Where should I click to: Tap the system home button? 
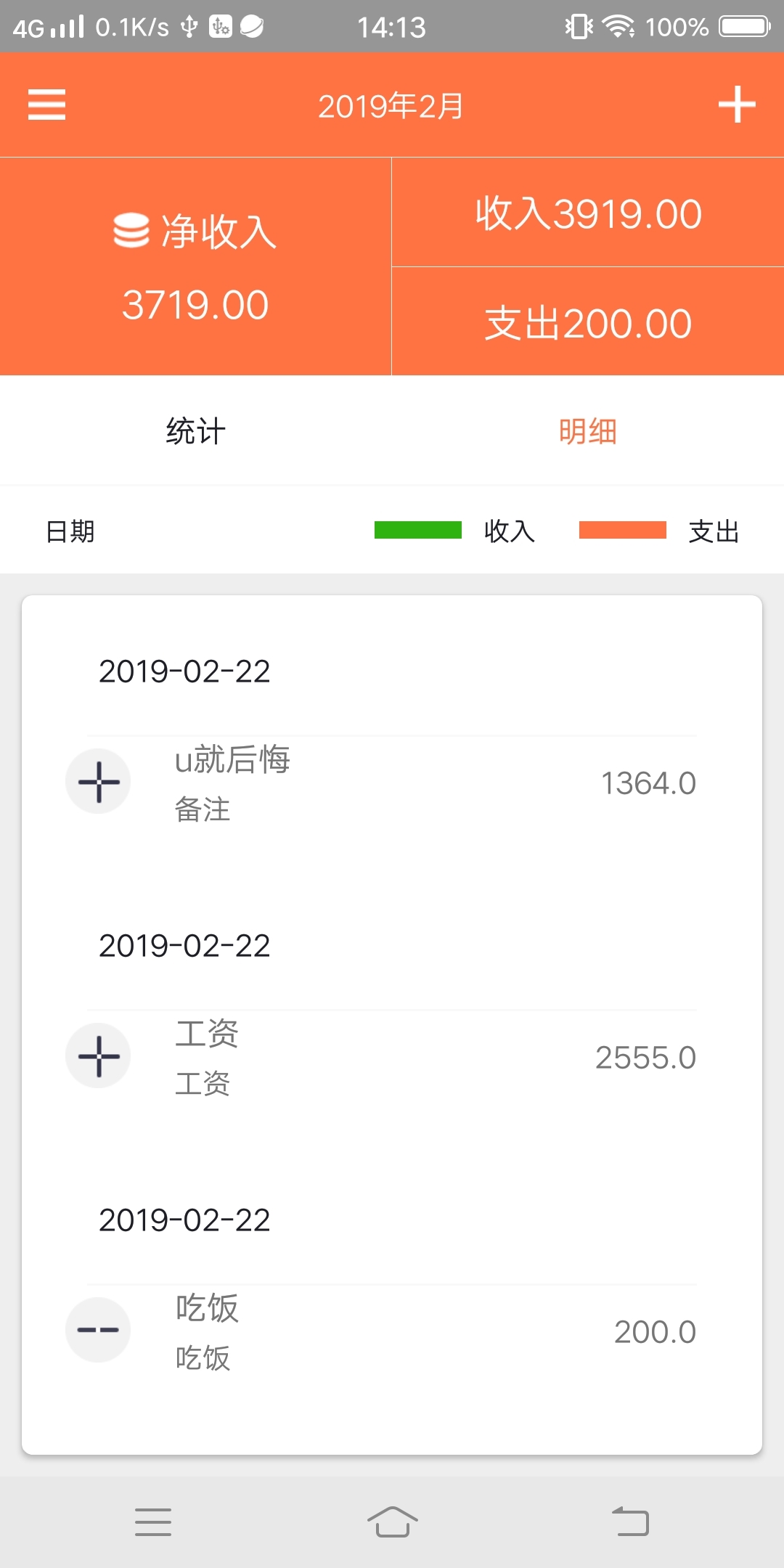pyautogui.click(x=392, y=1522)
